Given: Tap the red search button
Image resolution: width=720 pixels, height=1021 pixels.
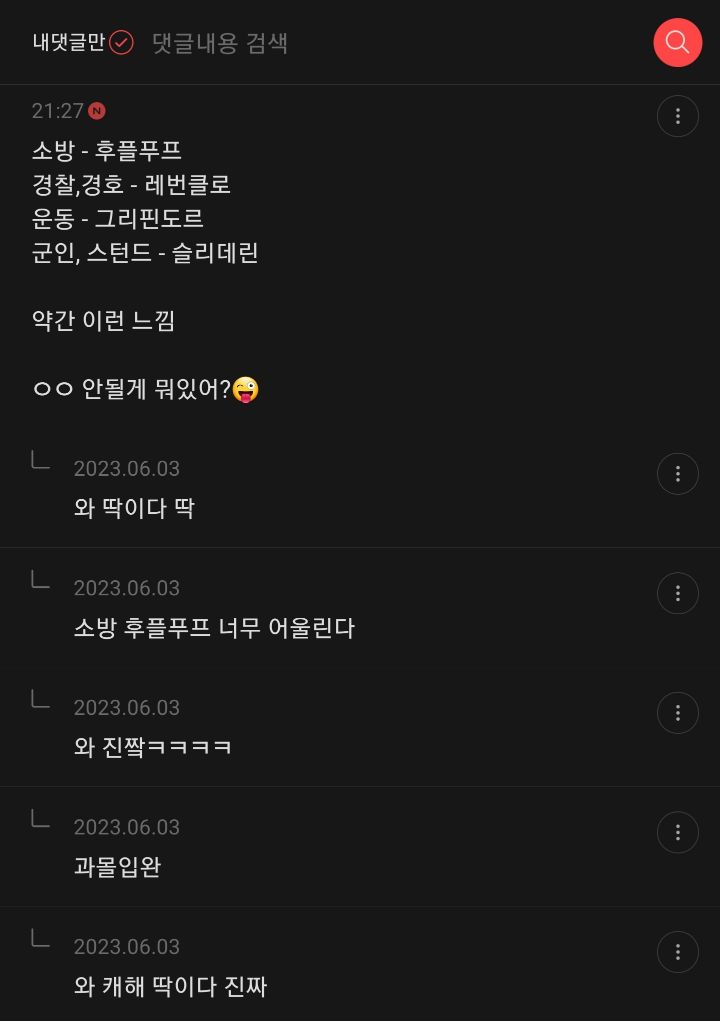Looking at the screenshot, I should click(677, 42).
